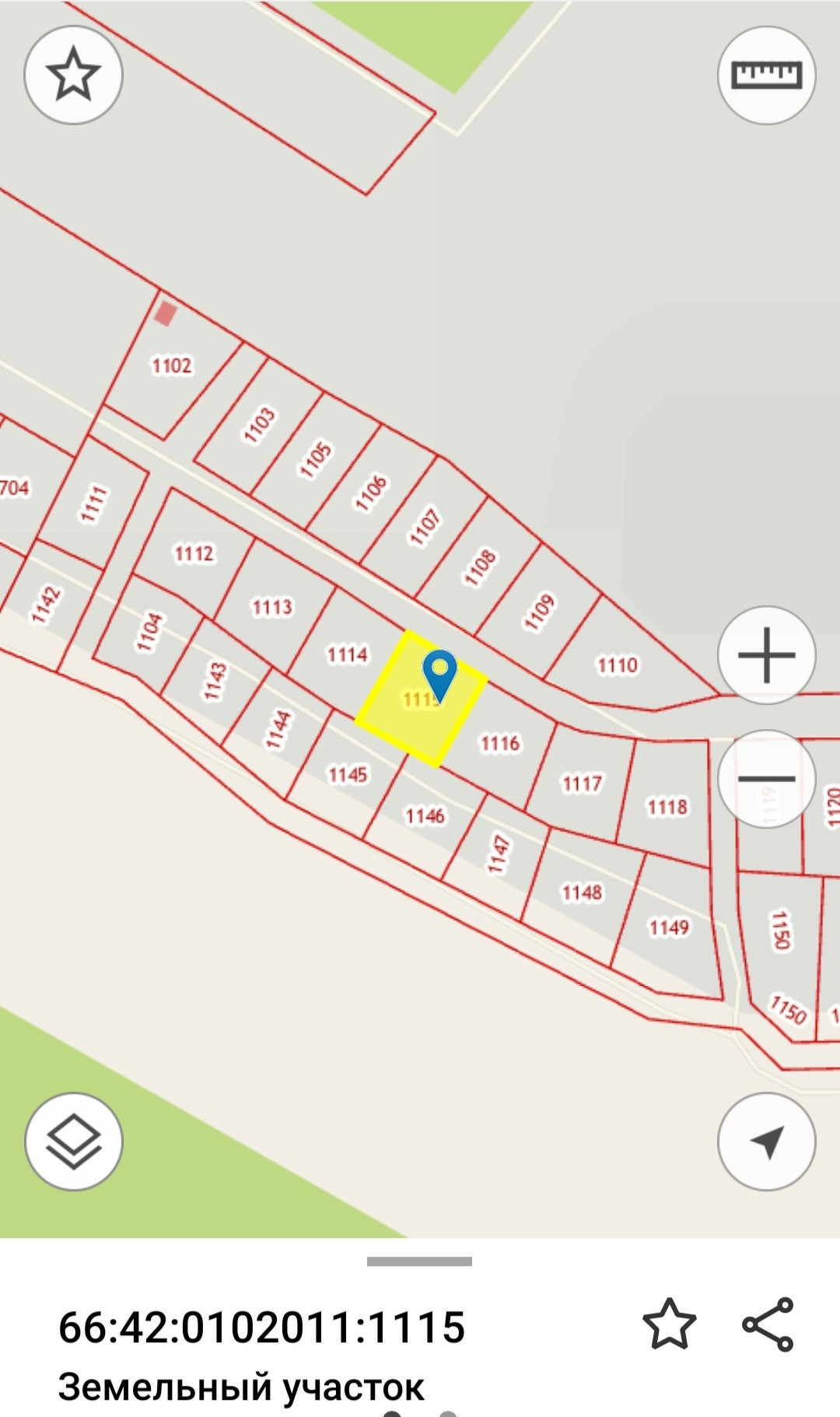
Task: Share parcel 66:42:0102011:1115 details
Action: 768,1323
